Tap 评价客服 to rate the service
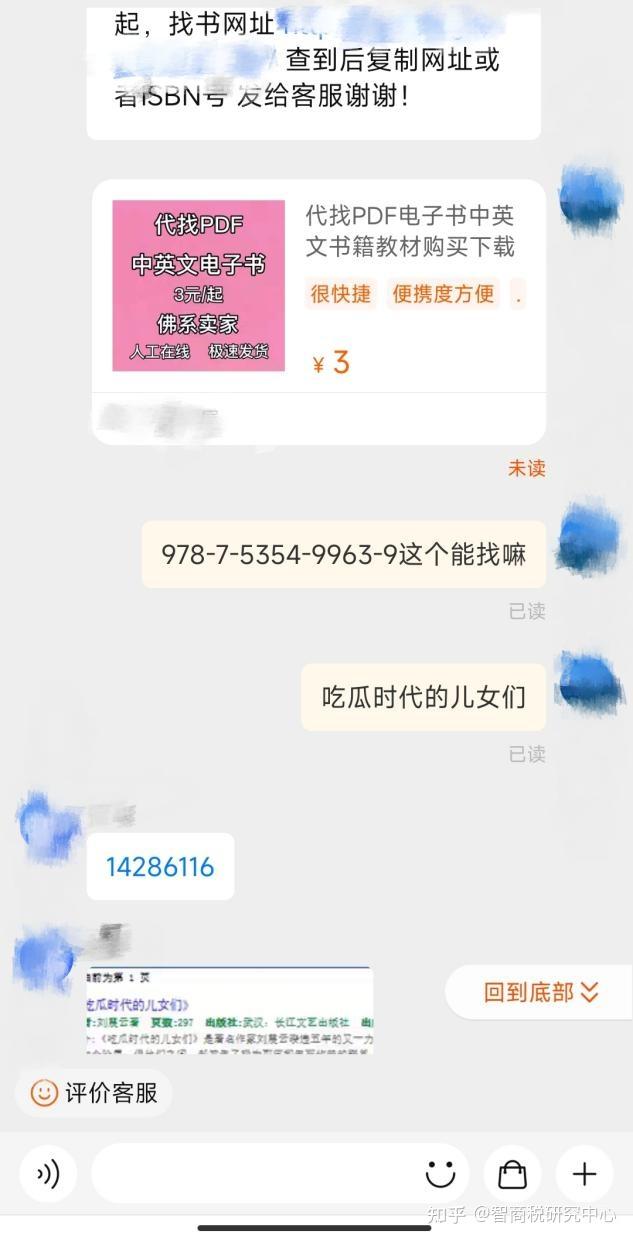Image resolution: width=633 pixels, height=1241 pixels. [x=94, y=1093]
